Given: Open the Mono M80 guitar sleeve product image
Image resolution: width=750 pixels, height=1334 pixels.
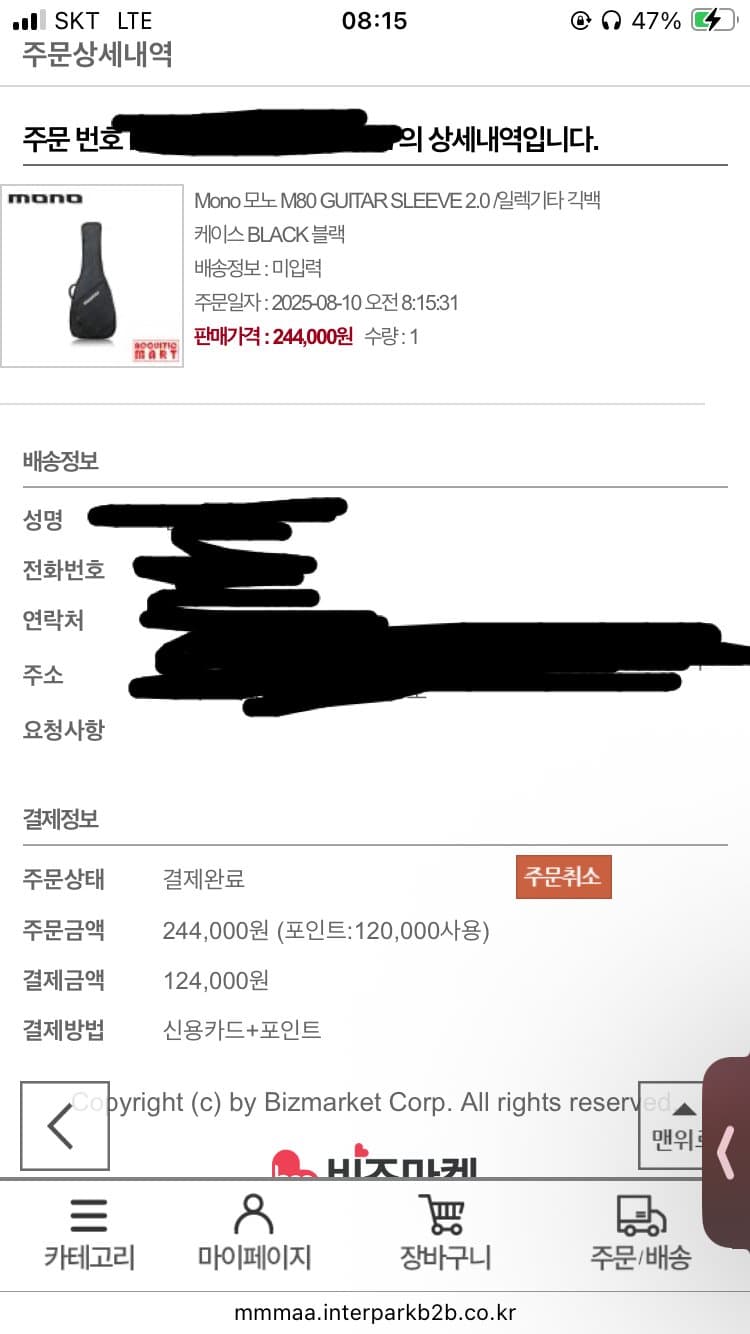Looking at the screenshot, I should click(92, 276).
